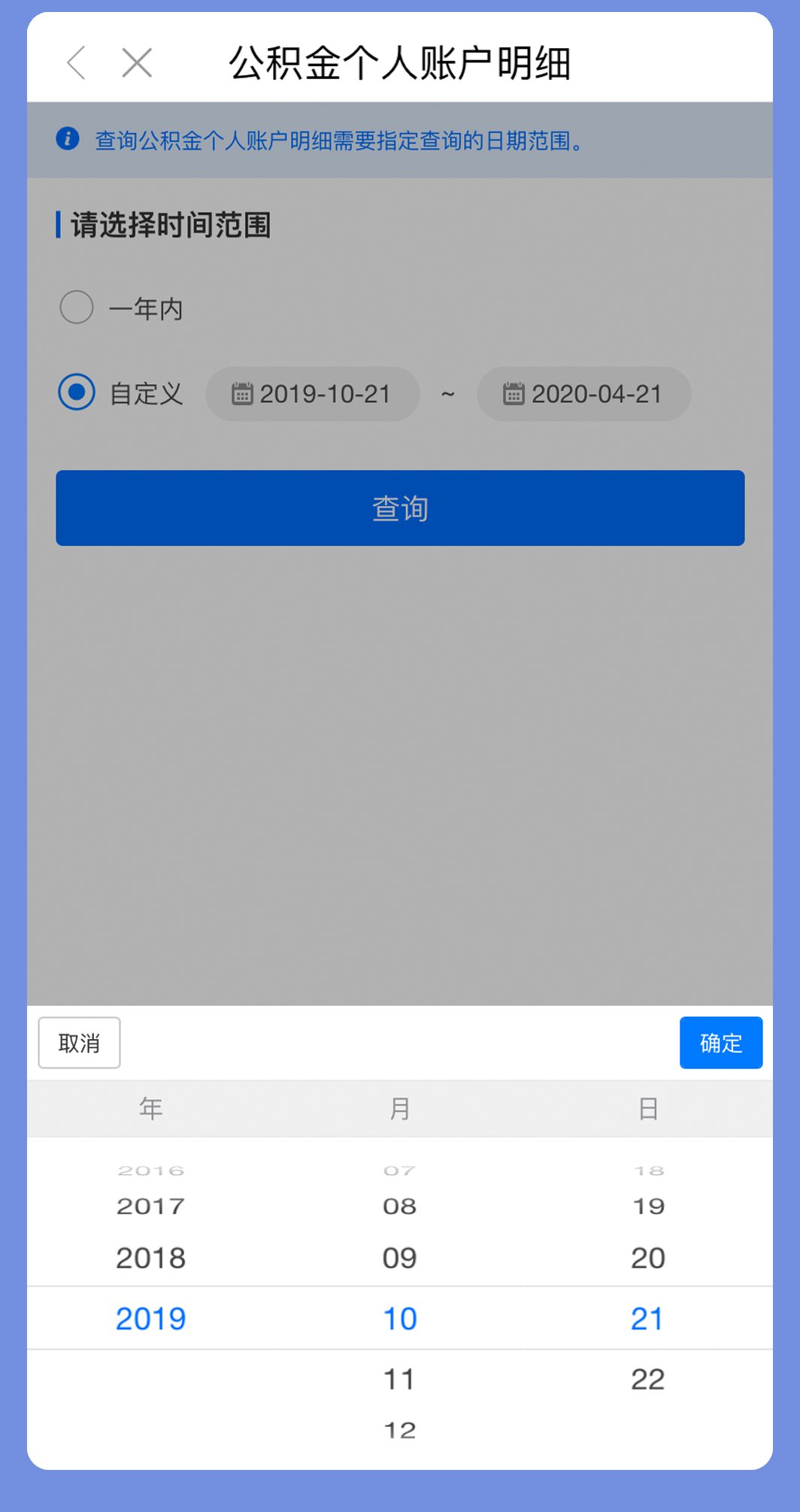Open start date field 2019-10-21
Screen dimensions: 800x1512
click(x=313, y=394)
